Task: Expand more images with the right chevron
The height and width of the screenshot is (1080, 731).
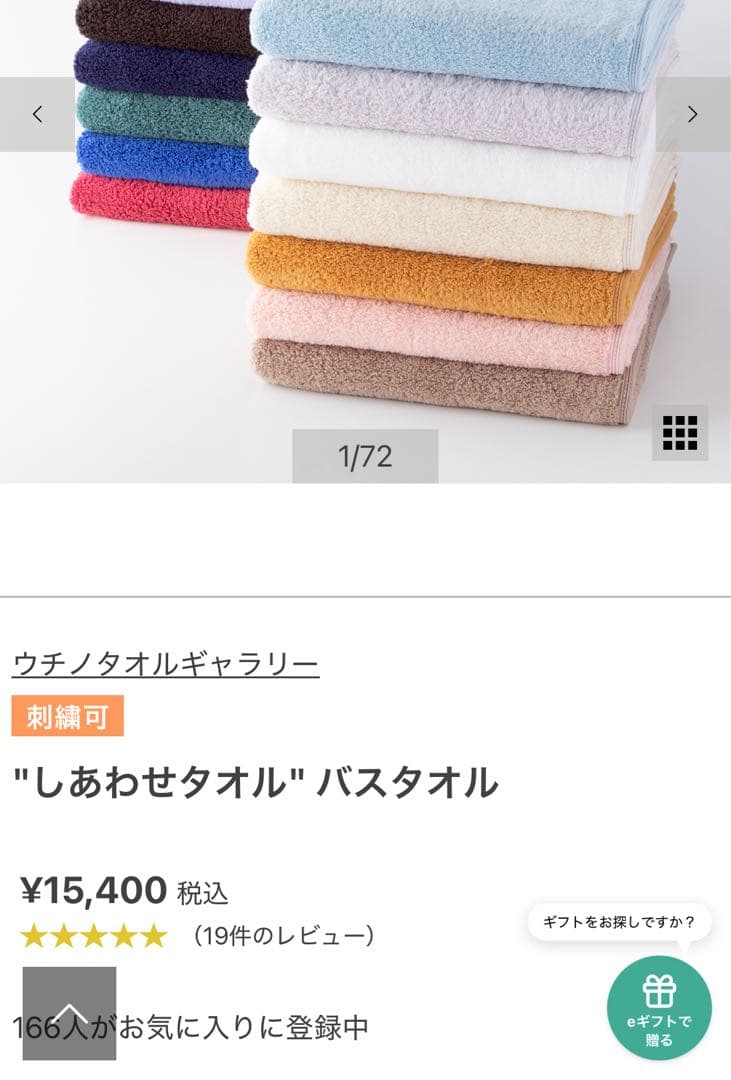Action: click(x=692, y=114)
